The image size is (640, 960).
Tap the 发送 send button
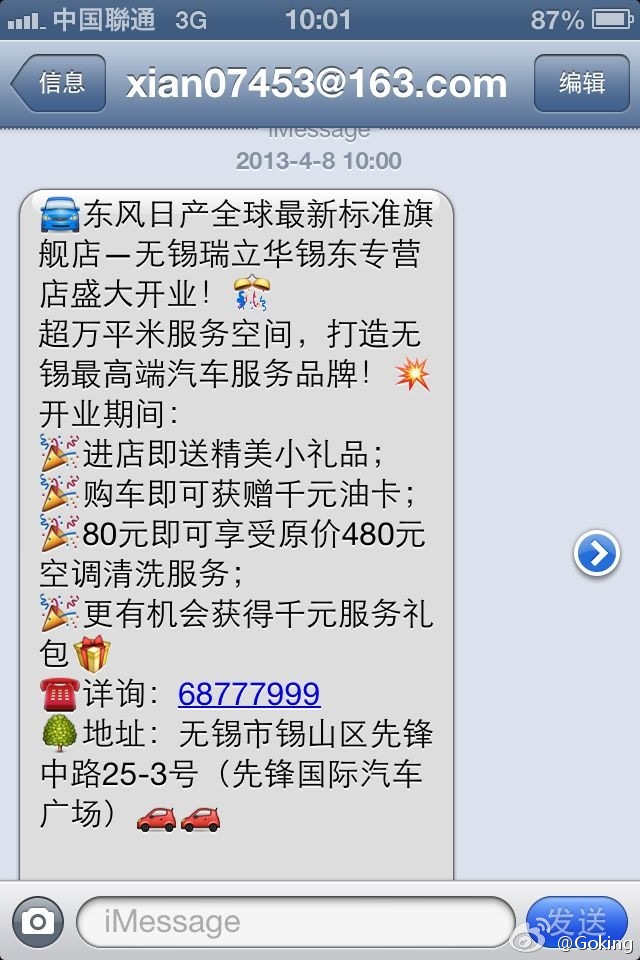pyautogui.click(x=577, y=921)
